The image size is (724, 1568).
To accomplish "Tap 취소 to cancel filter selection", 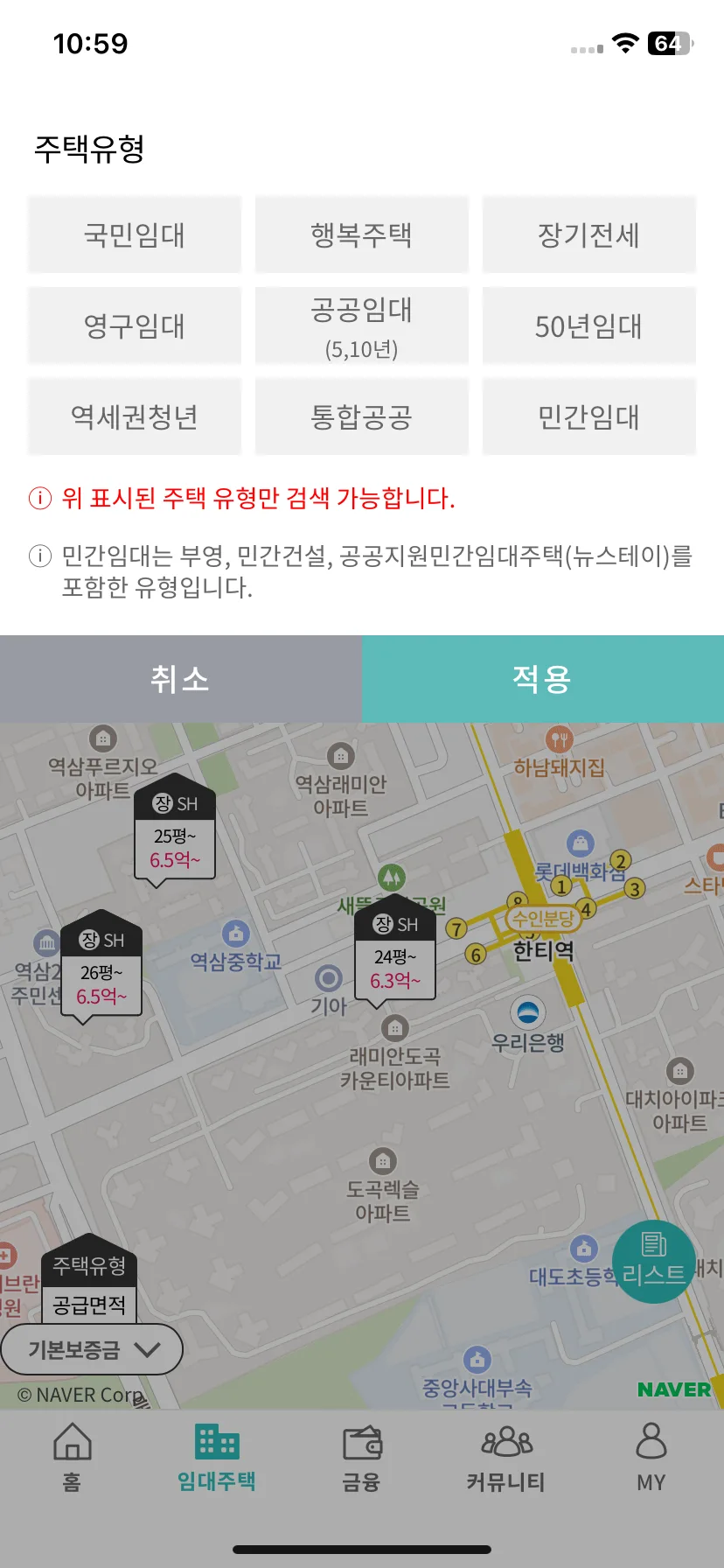I will pos(181,679).
